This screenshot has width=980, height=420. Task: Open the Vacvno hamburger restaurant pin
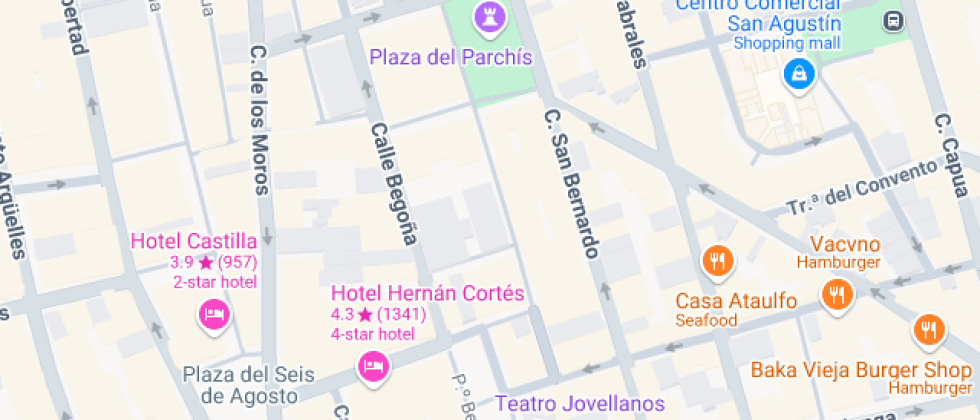837,295
